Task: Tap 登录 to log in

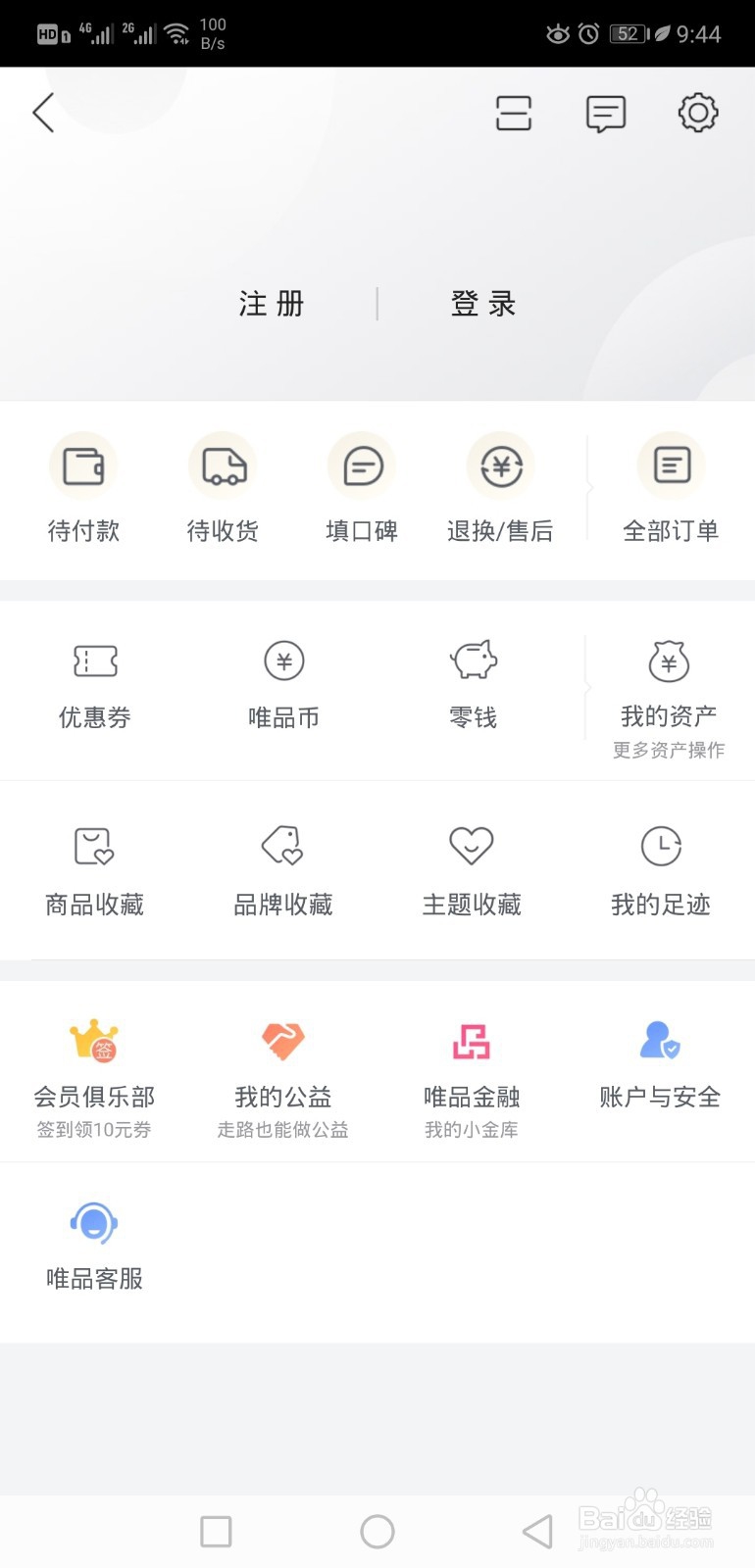Action: pos(483,304)
